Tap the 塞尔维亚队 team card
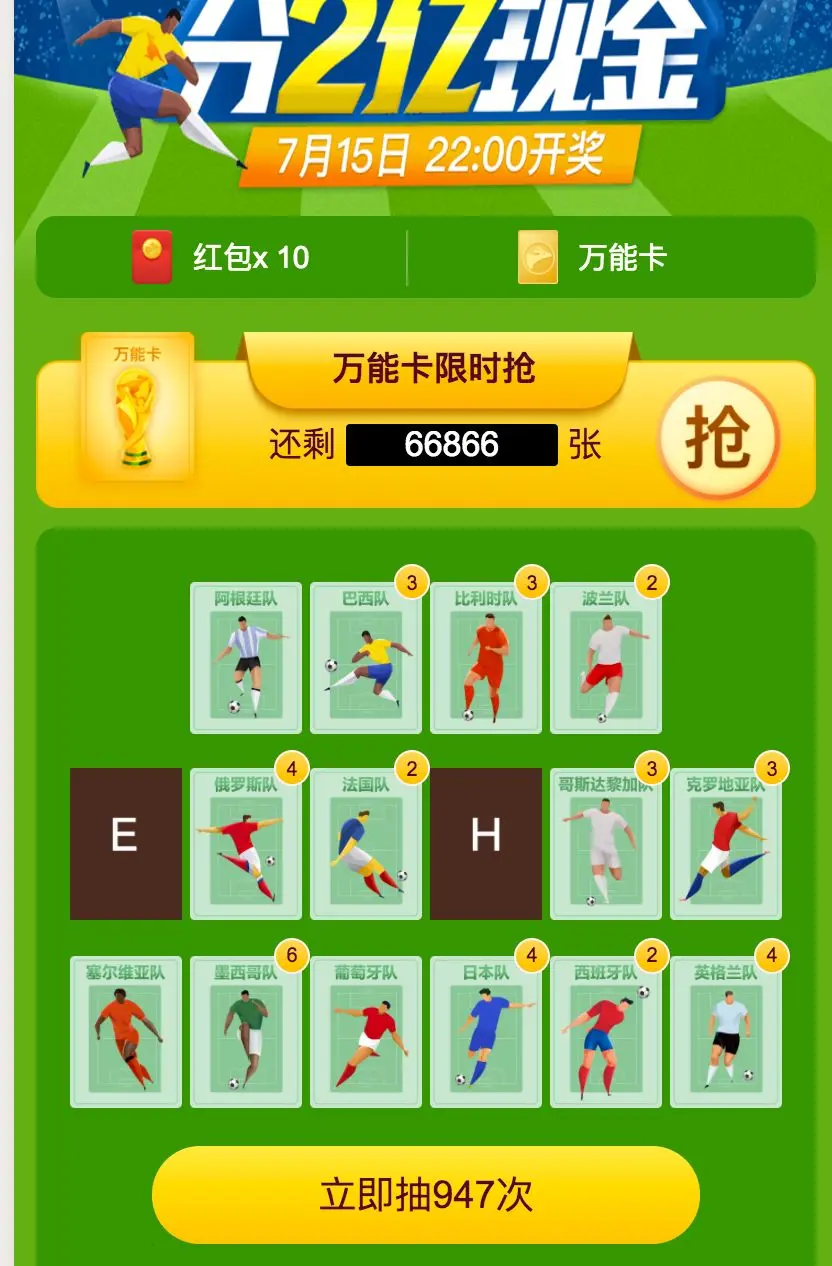The width and height of the screenshot is (832, 1266). (x=126, y=1032)
